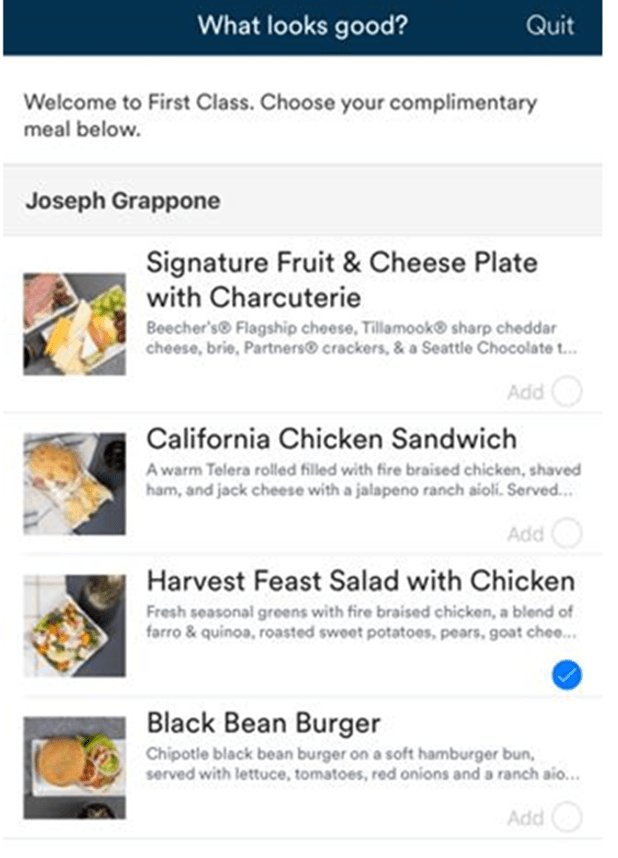
Task: Add Signature Fruit & Cheese Plate
Action: coord(566,392)
